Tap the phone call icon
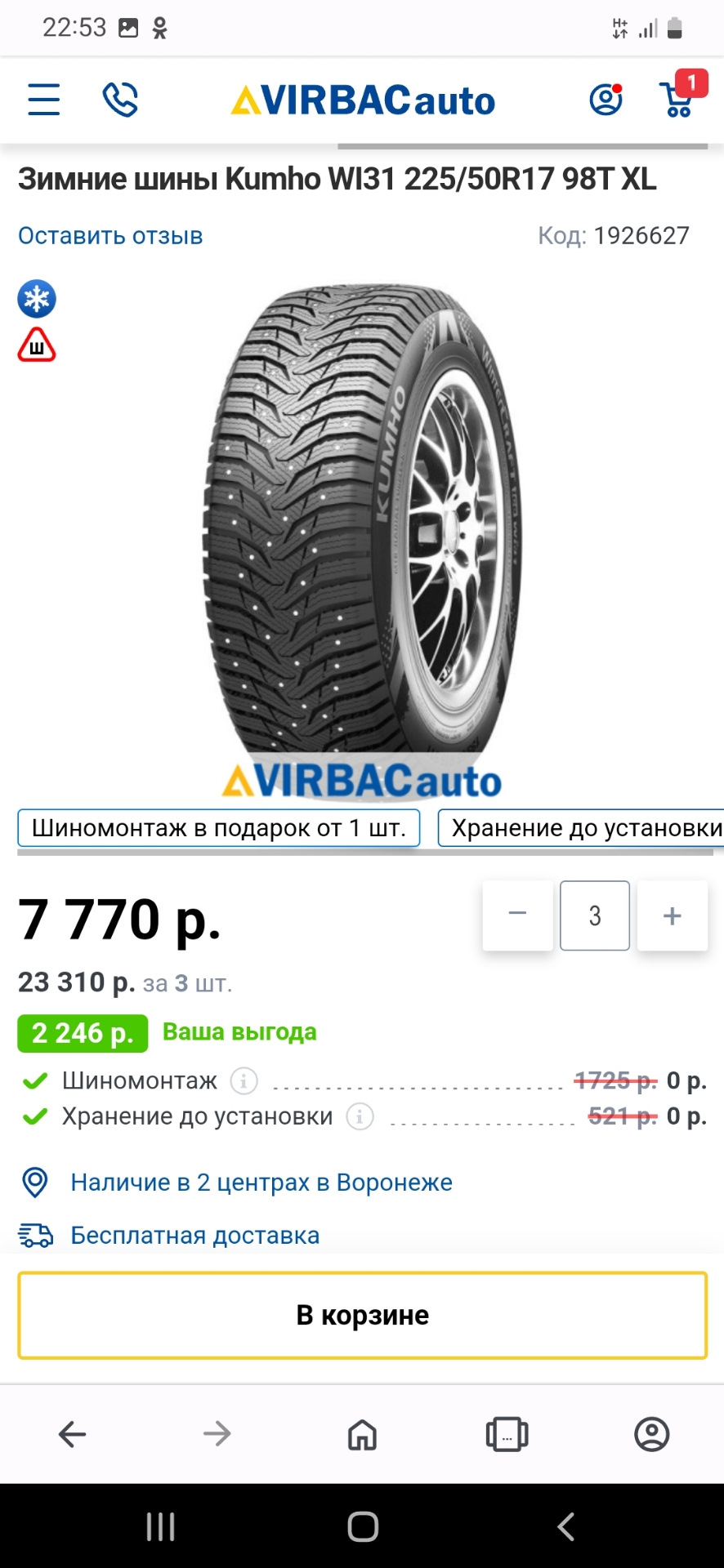 tap(120, 100)
